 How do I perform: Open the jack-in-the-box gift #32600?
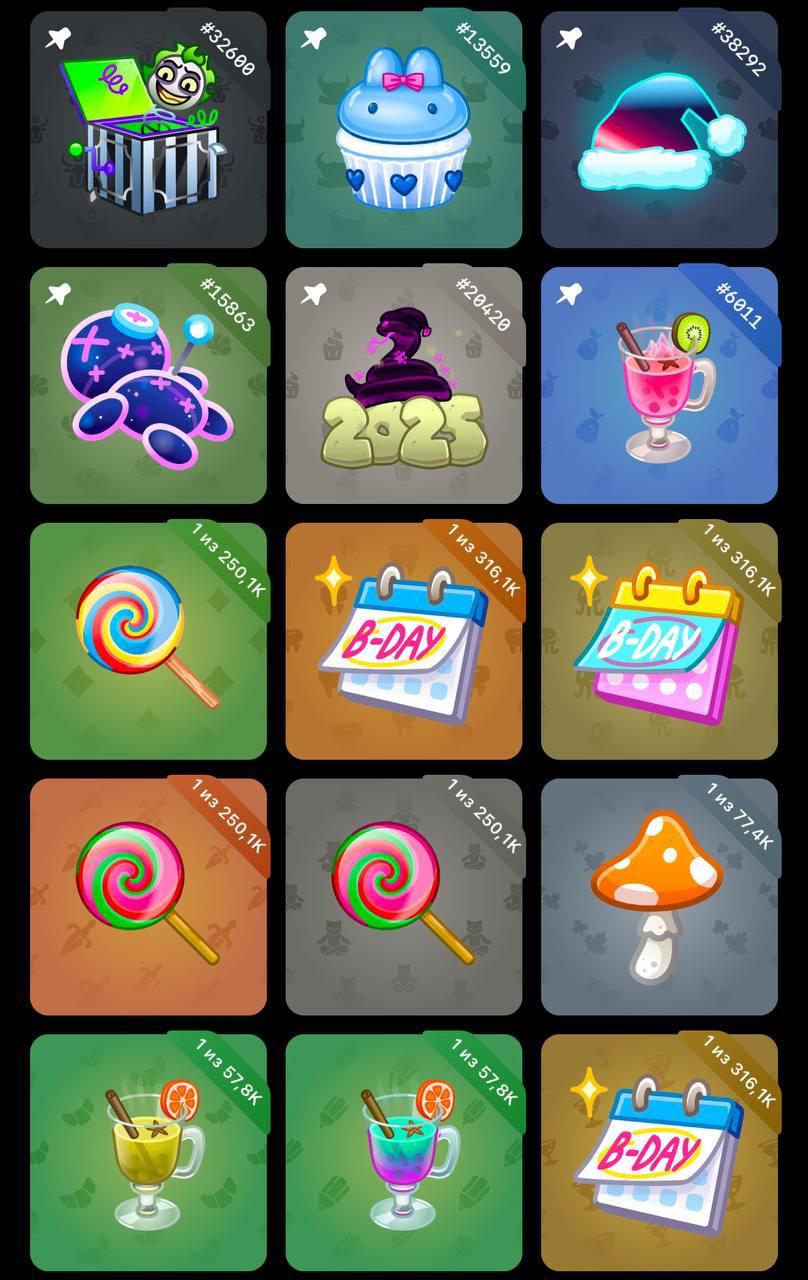pyautogui.click(x=148, y=130)
